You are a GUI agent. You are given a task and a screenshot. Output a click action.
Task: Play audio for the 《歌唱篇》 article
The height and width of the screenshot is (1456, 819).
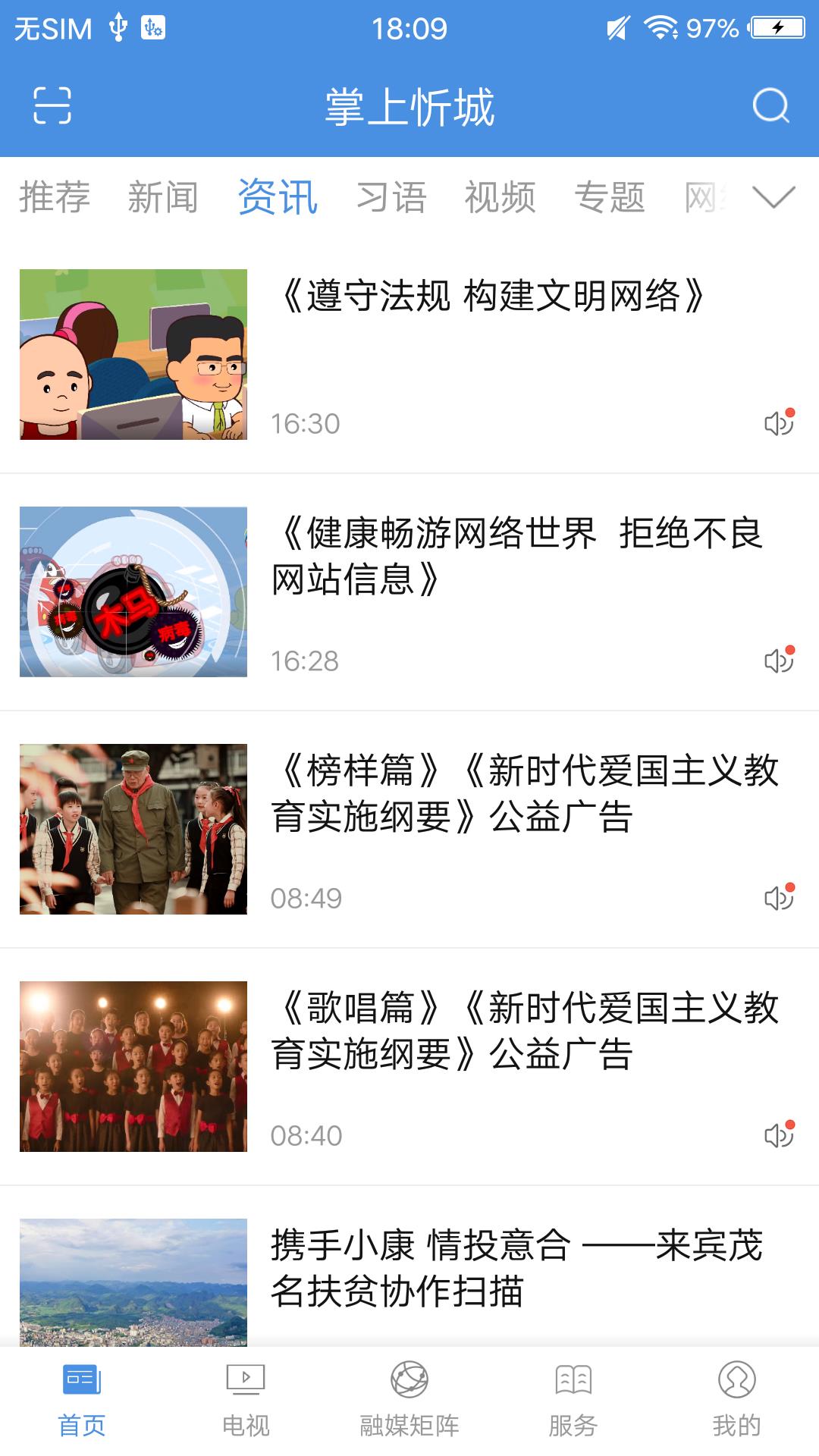[778, 1135]
